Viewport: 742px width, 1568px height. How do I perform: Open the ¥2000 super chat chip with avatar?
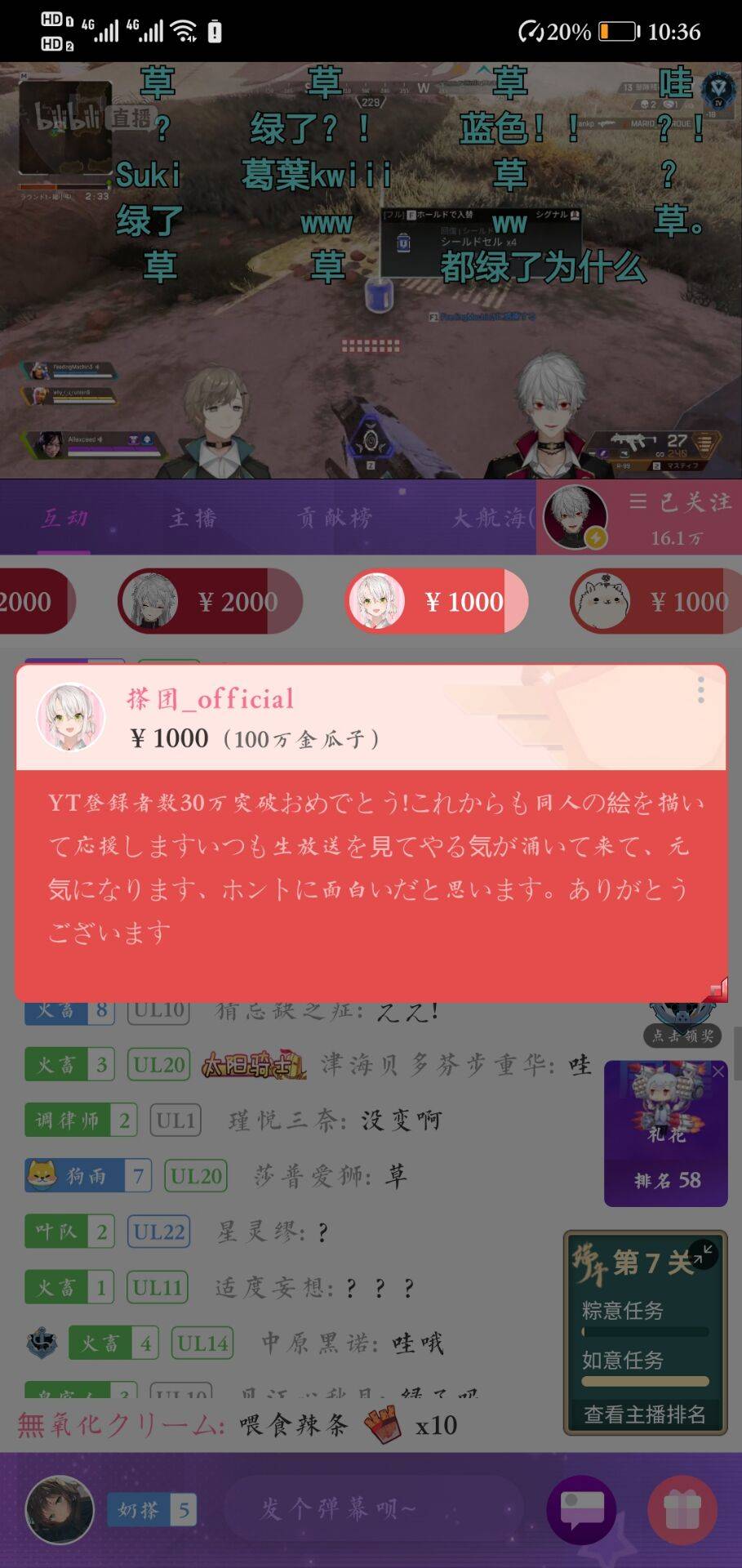pyautogui.click(x=210, y=602)
